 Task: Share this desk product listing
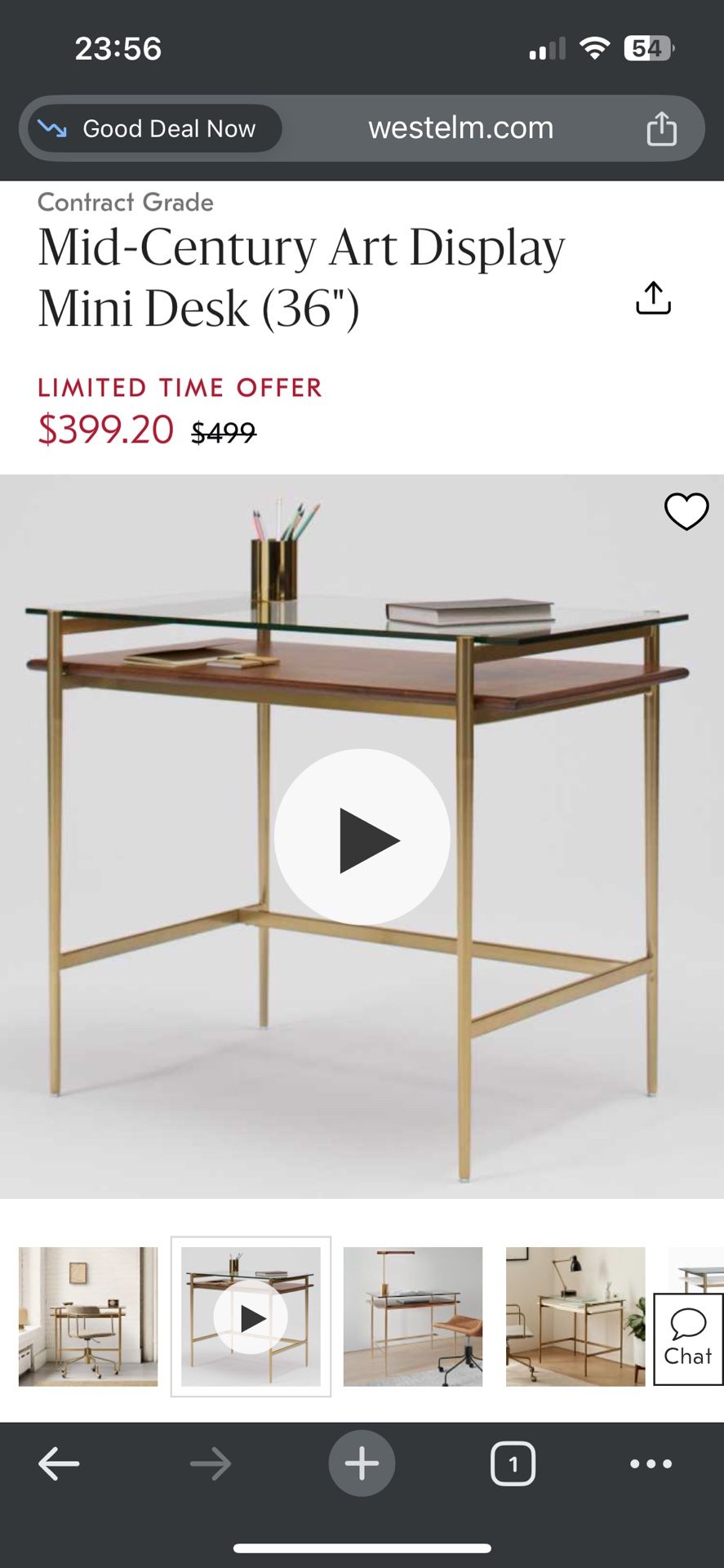click(x=653, y=298)
